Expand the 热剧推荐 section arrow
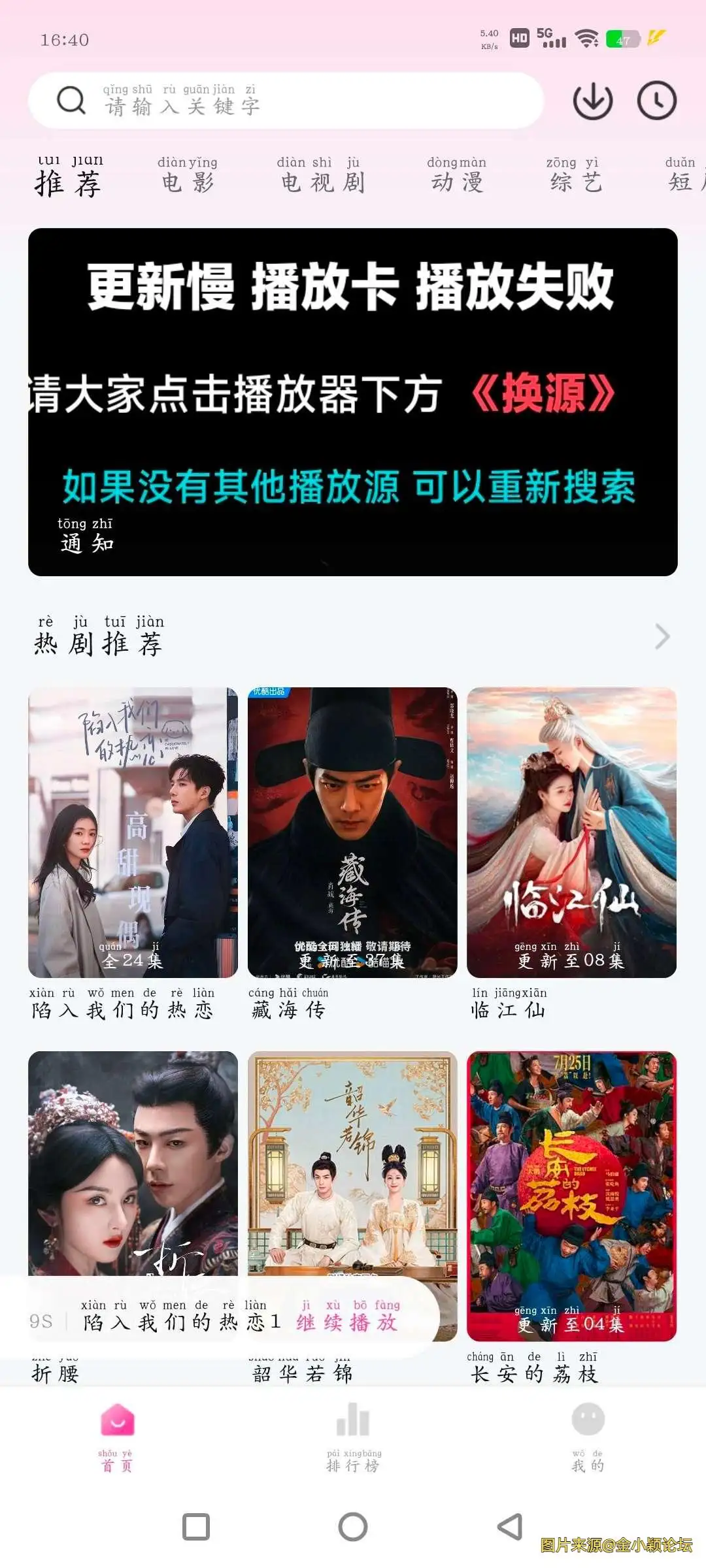 662,636
